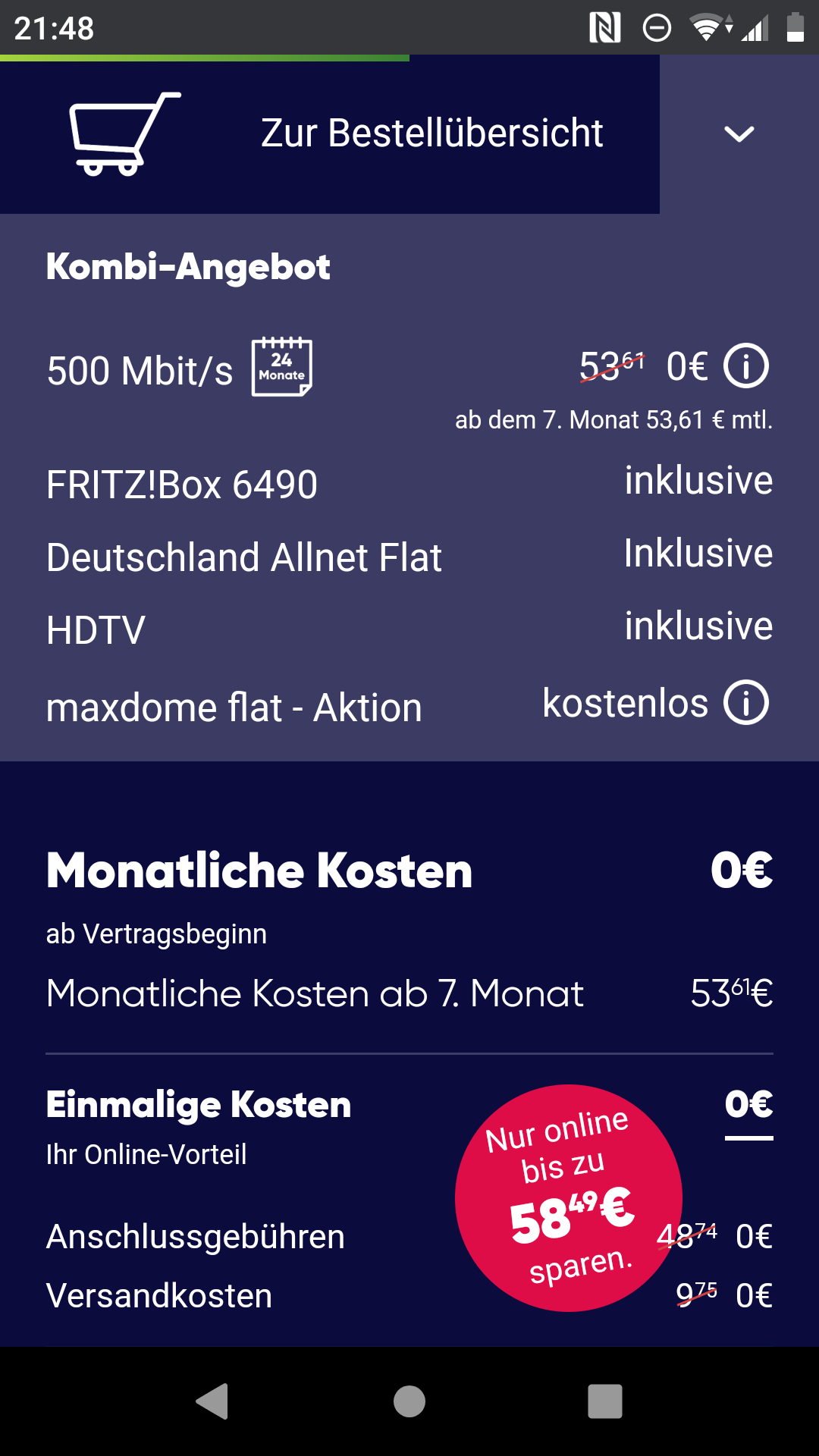Tap the Wi-Fi signal icon
This screenshot has height=1456, width=819.
(706, 28)
